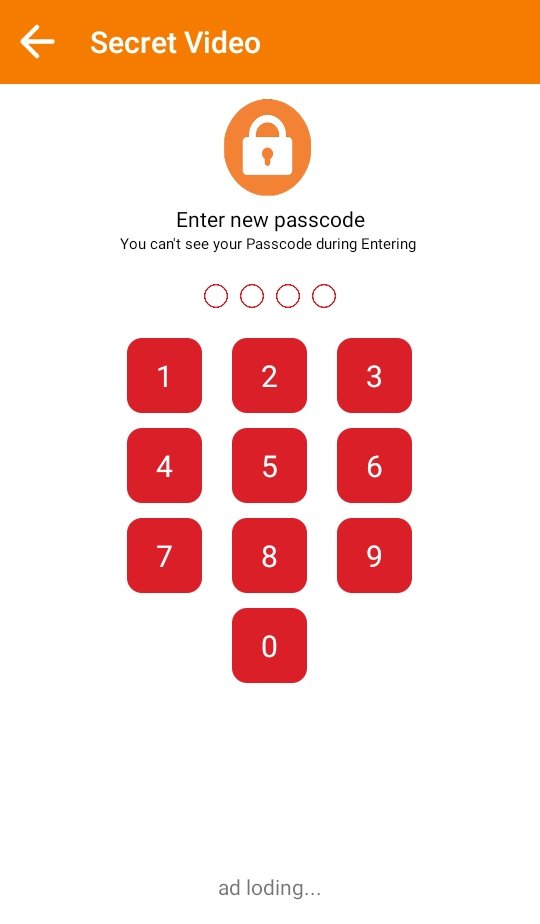The image size is (540, 924).
Task: Tap the number 8 key
Action: click(x=269, y=556)
